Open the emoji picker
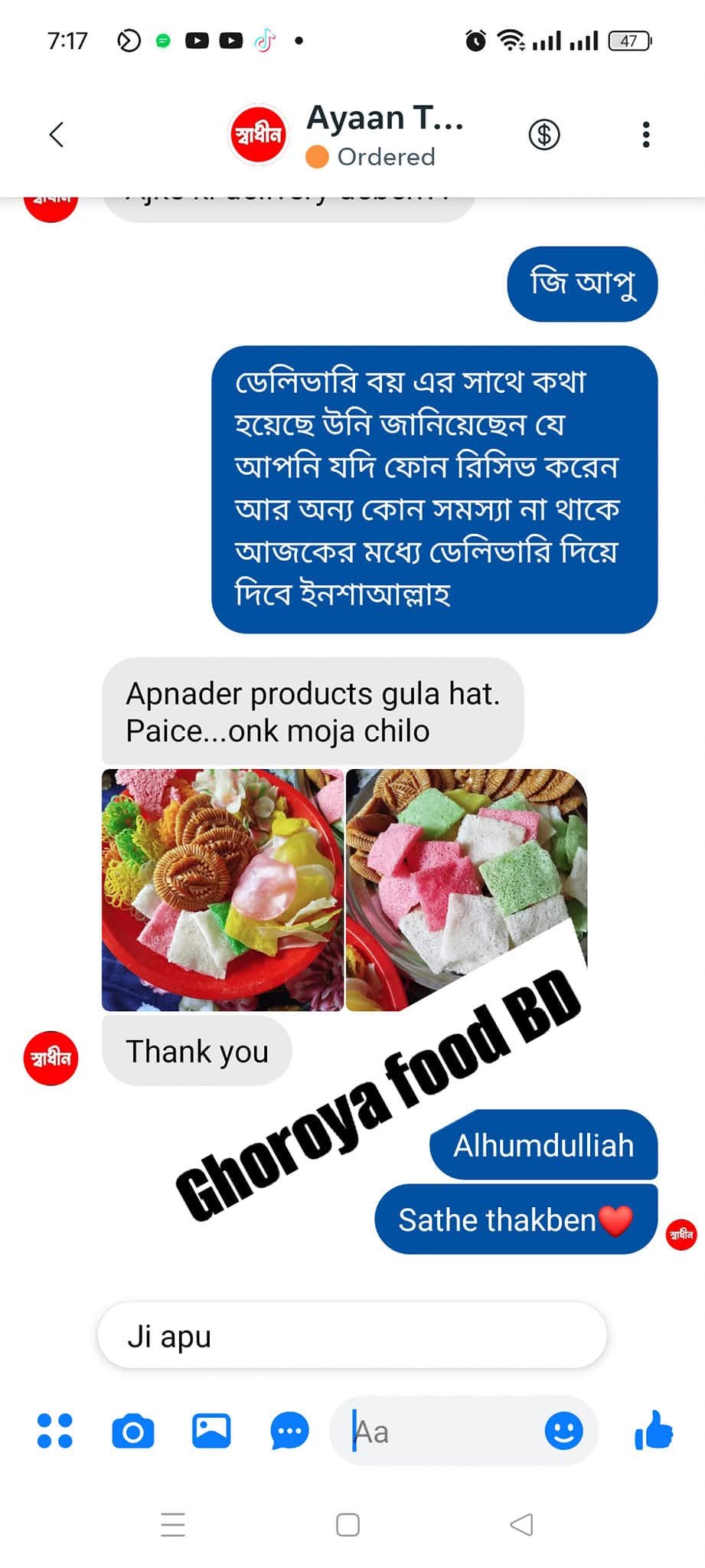Screen dimensions: 705x1568 coord(563,1431)
